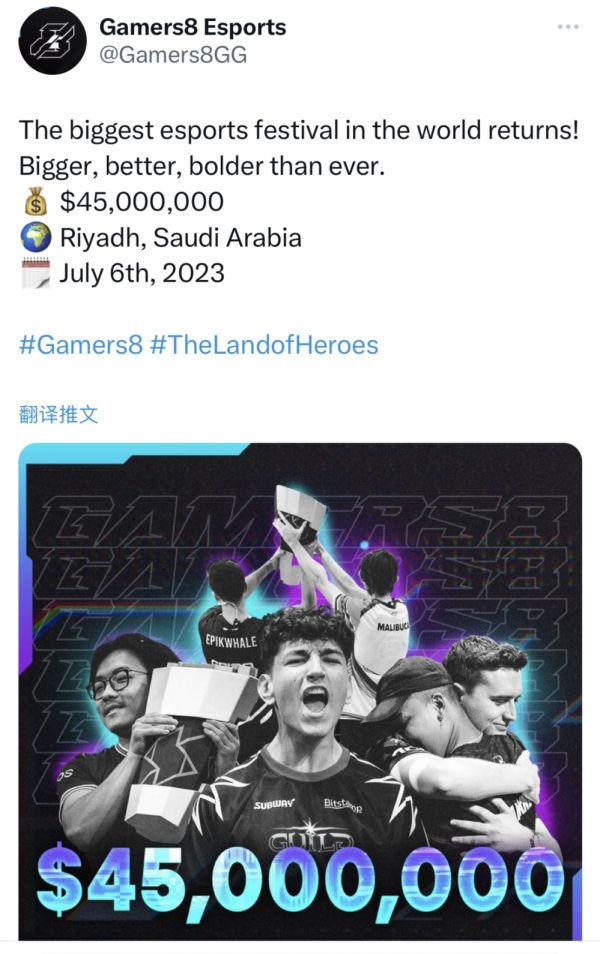Image resolution: width=600 pixels, height=954 pixels.
Task: Open the Gamers8 Esports account name
Action: 192,27
